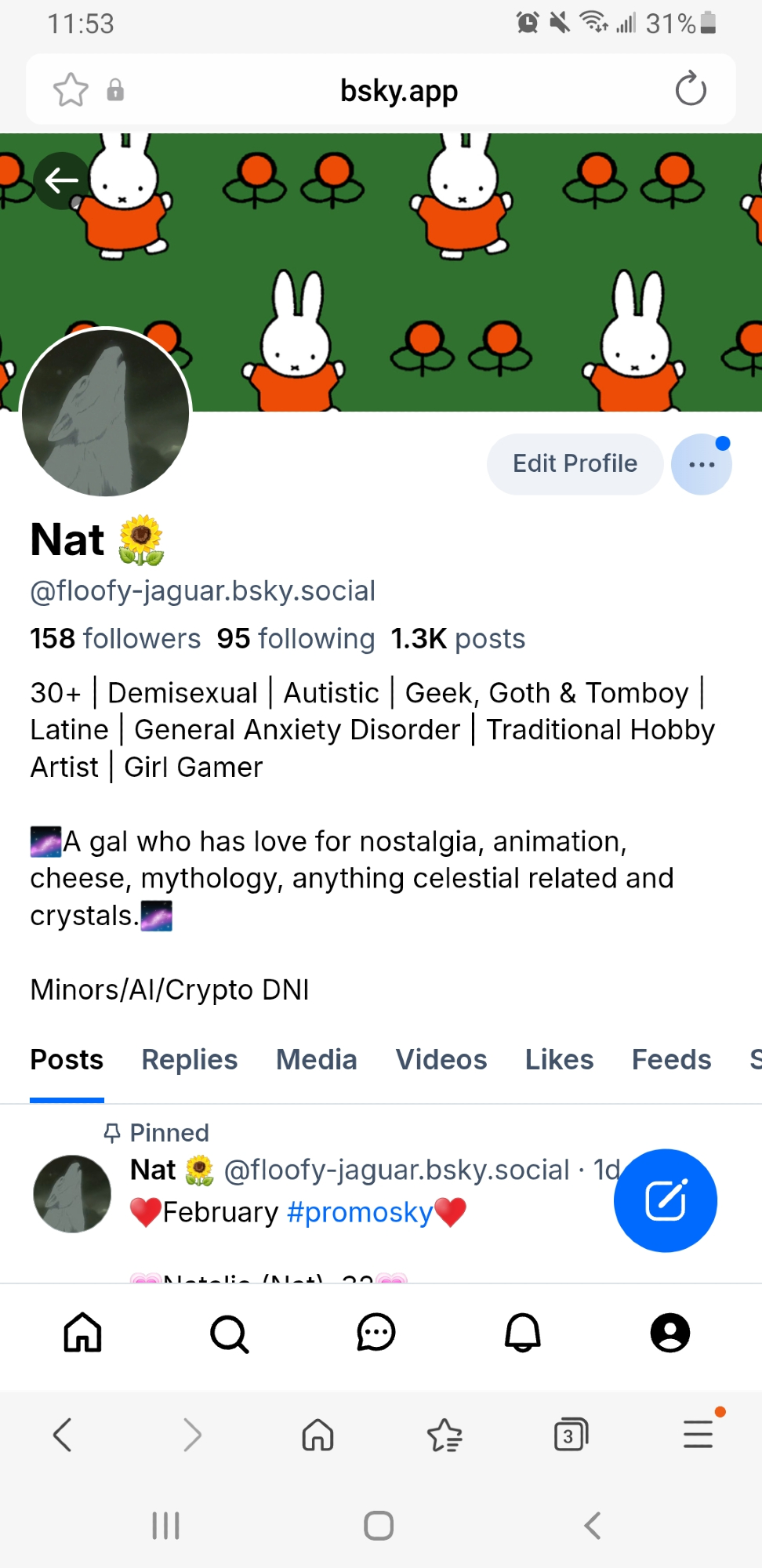Compose a new post

tap(665, 1200)
